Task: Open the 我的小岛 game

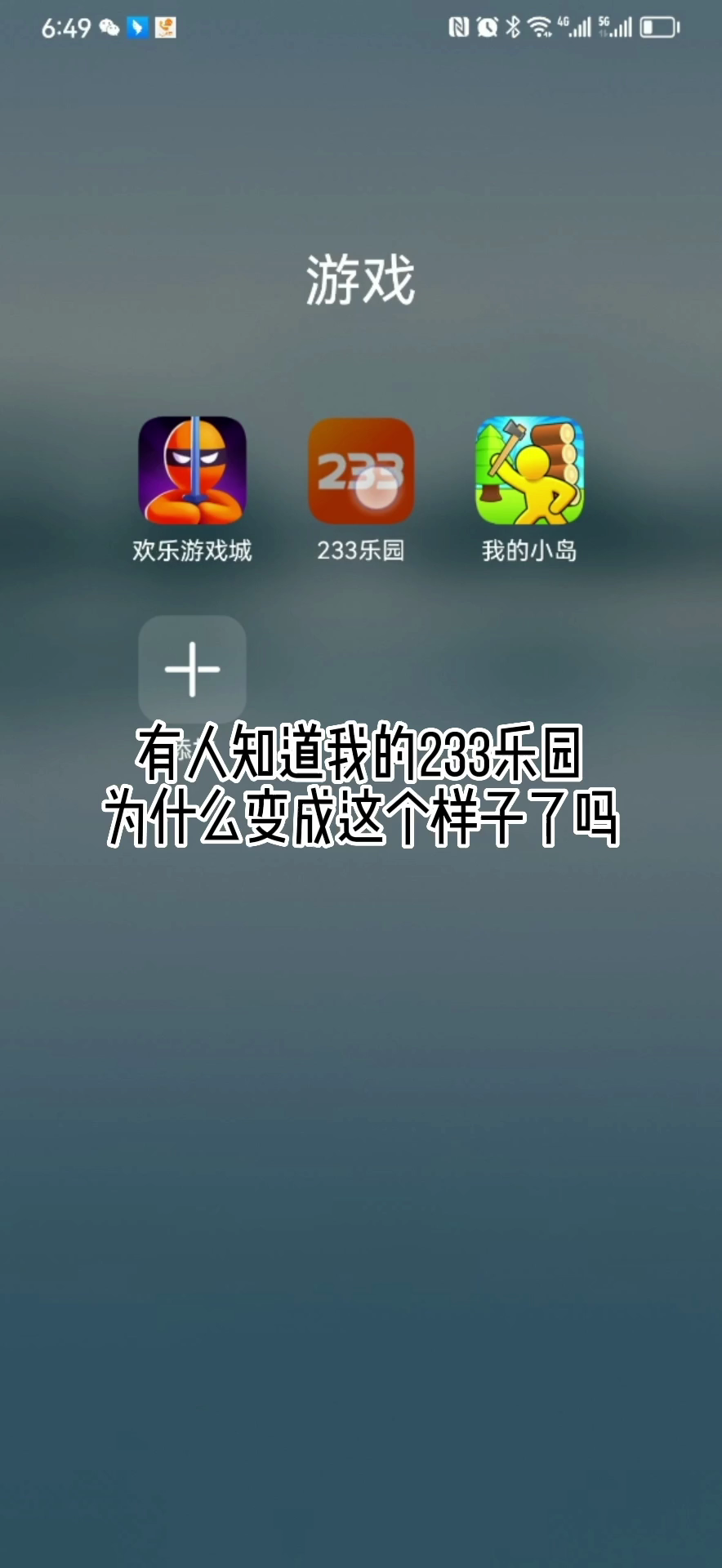Action: [529, 471]
